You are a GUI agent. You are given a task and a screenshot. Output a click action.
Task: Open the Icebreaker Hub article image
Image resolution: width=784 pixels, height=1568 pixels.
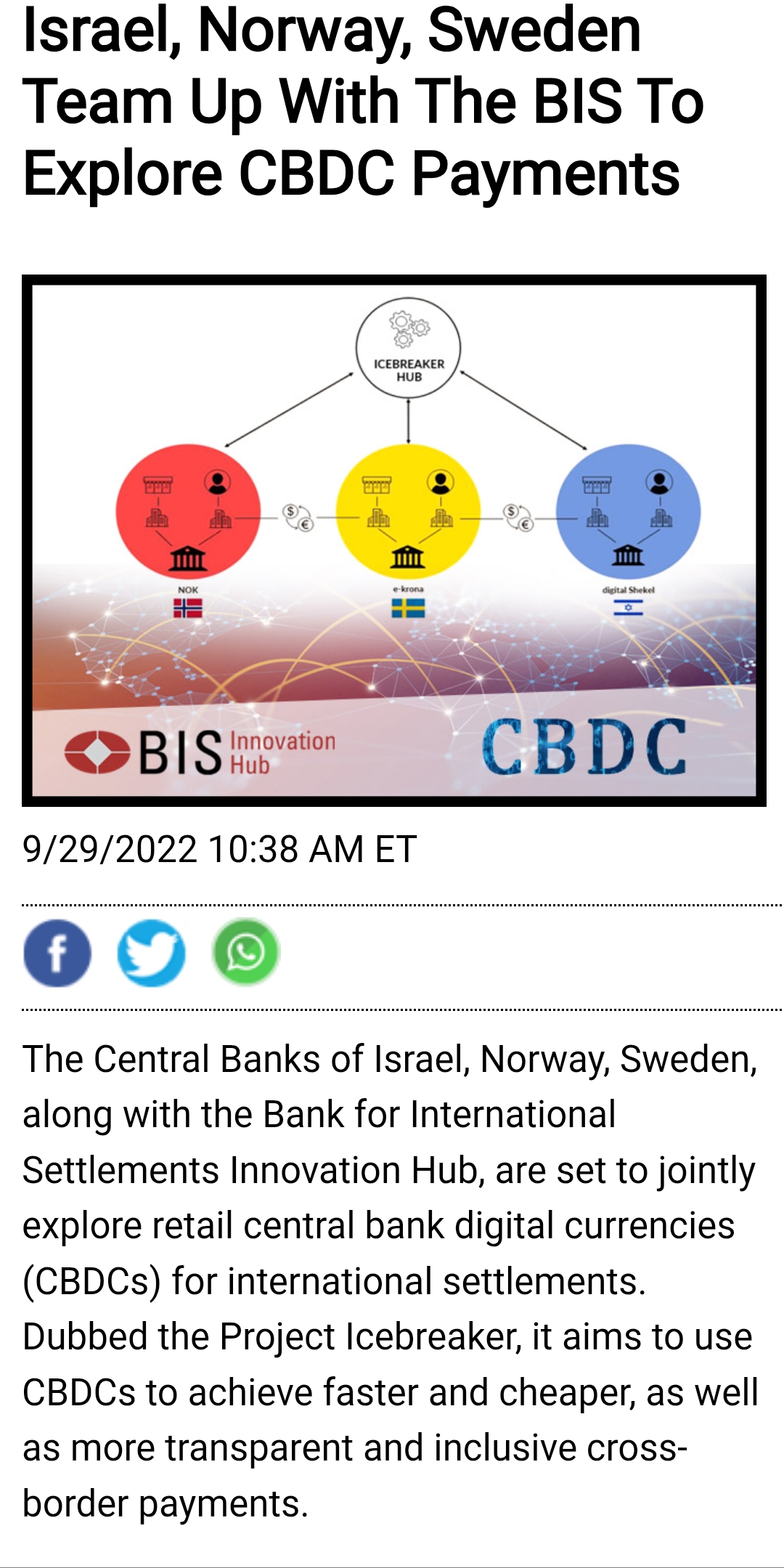click(x=393, y=540)
